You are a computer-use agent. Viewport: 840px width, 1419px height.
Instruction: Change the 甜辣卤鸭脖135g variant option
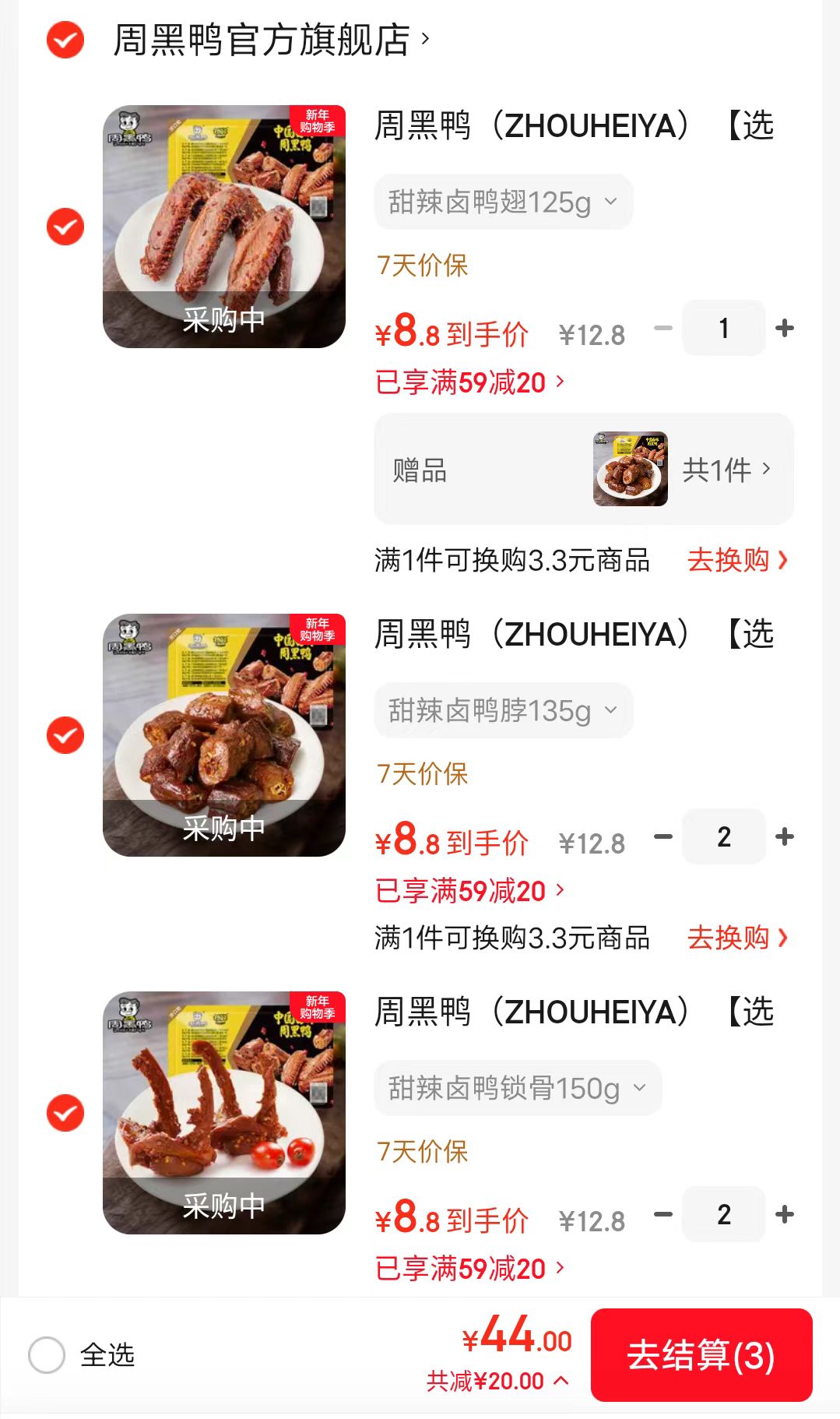(x=503, y=711)
